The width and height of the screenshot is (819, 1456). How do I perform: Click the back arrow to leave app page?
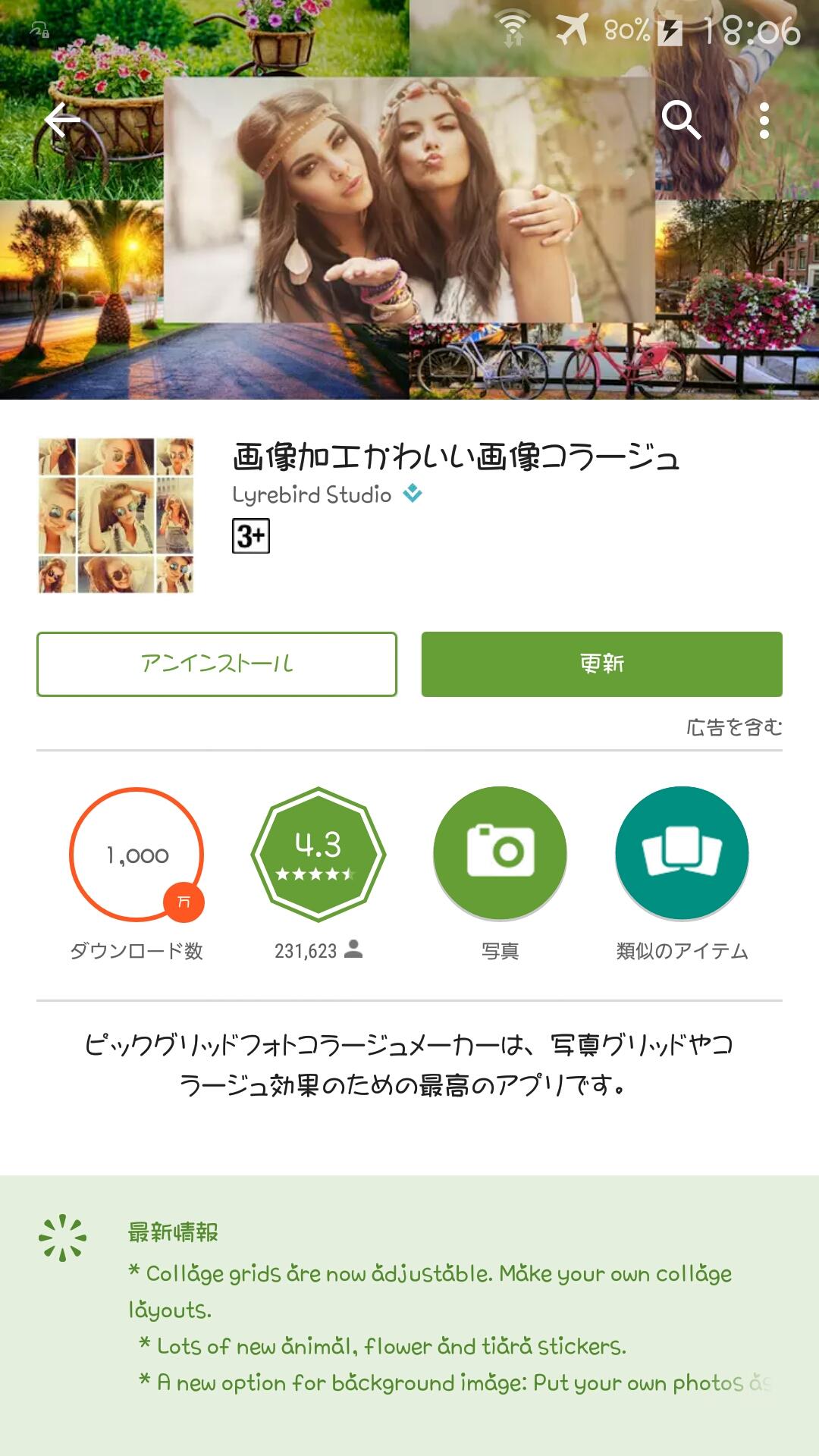pos(61,119)
